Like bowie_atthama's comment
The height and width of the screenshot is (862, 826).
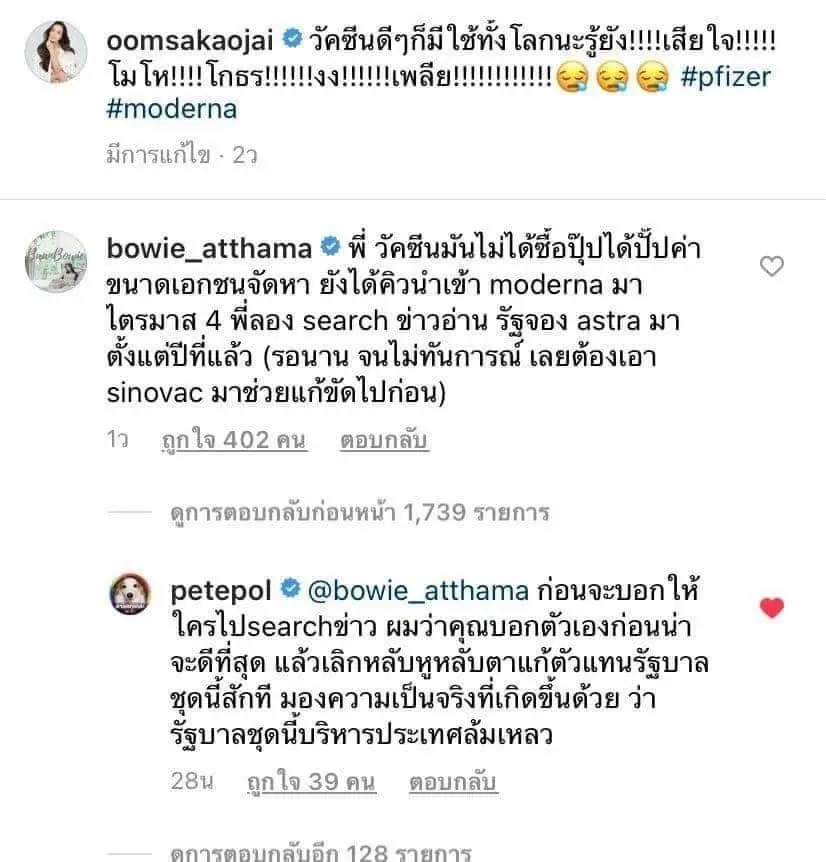(x=772, y=266)
